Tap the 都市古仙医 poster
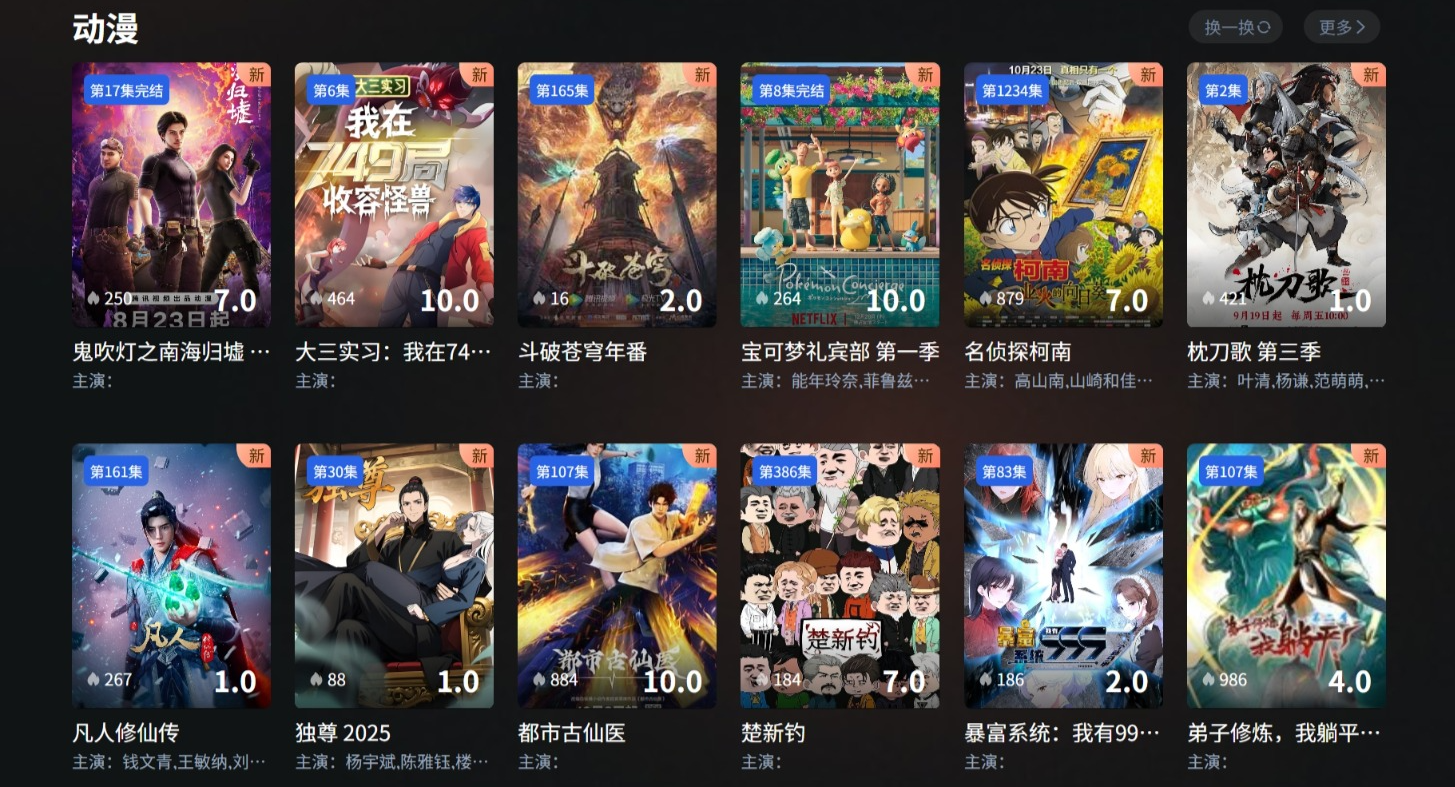Screen dimensions: 1455x787 coord(617,576)
